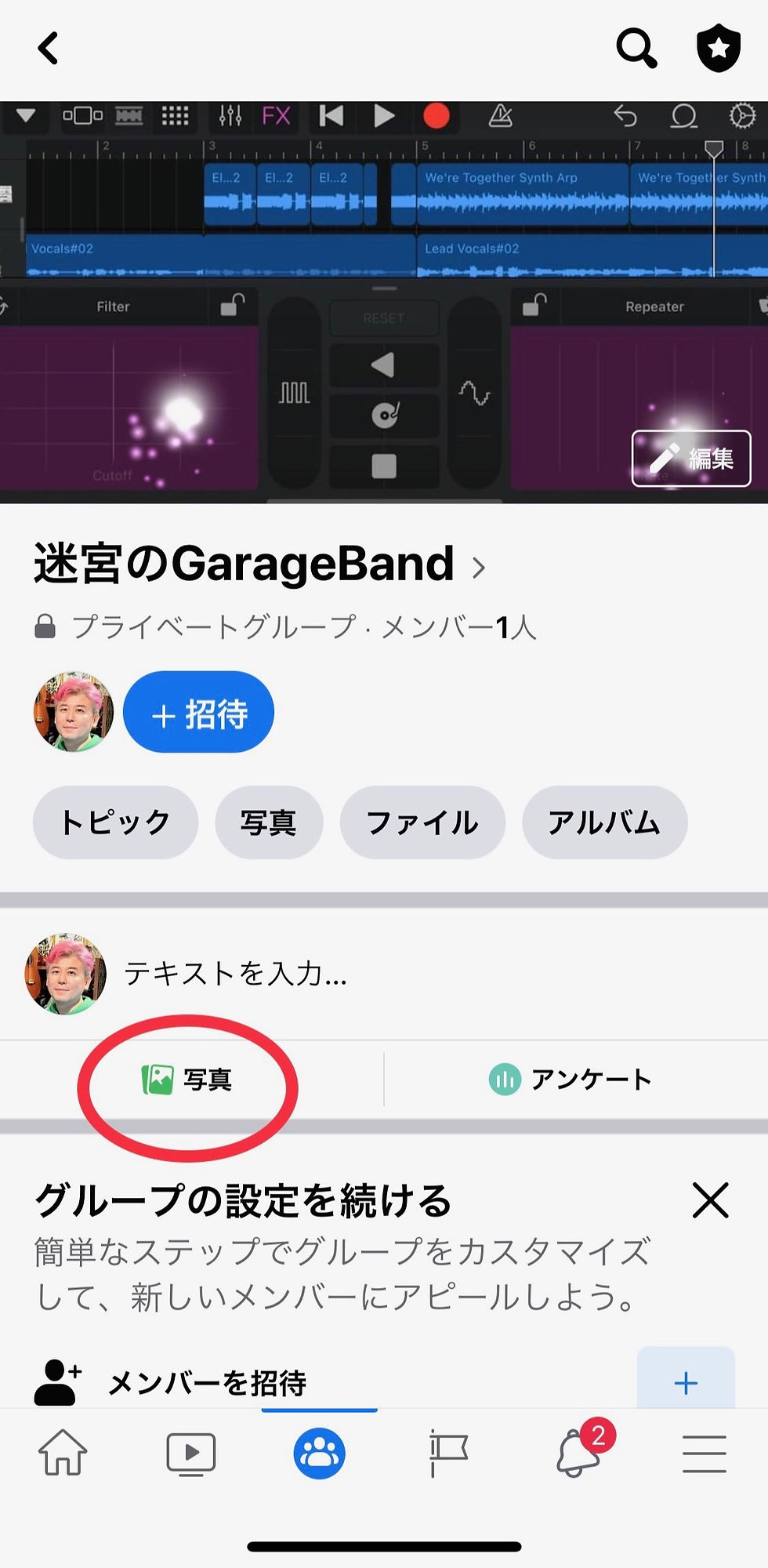Select the トピック chip

115,822
